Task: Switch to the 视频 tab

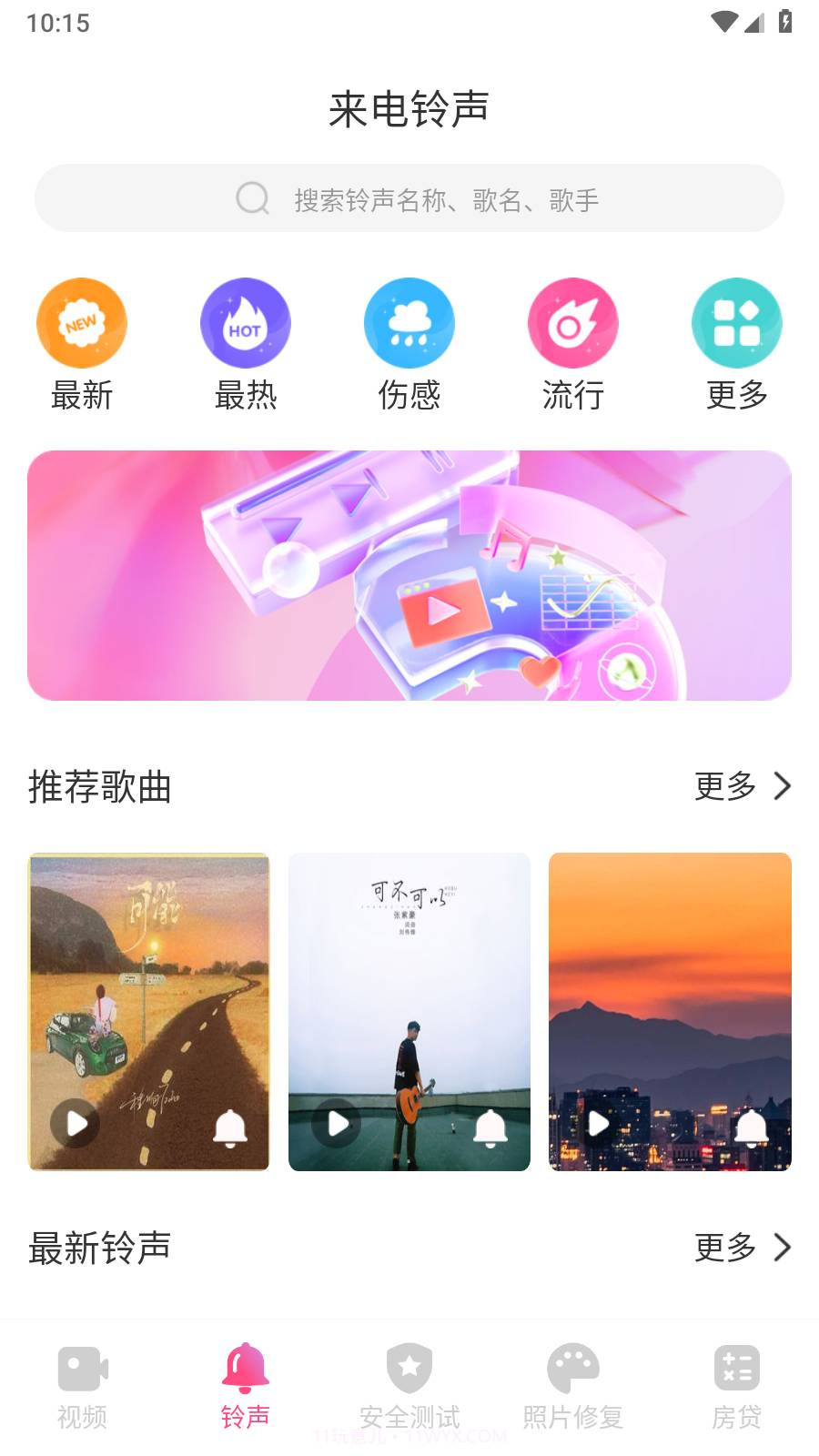Action: click(82, 1383)
